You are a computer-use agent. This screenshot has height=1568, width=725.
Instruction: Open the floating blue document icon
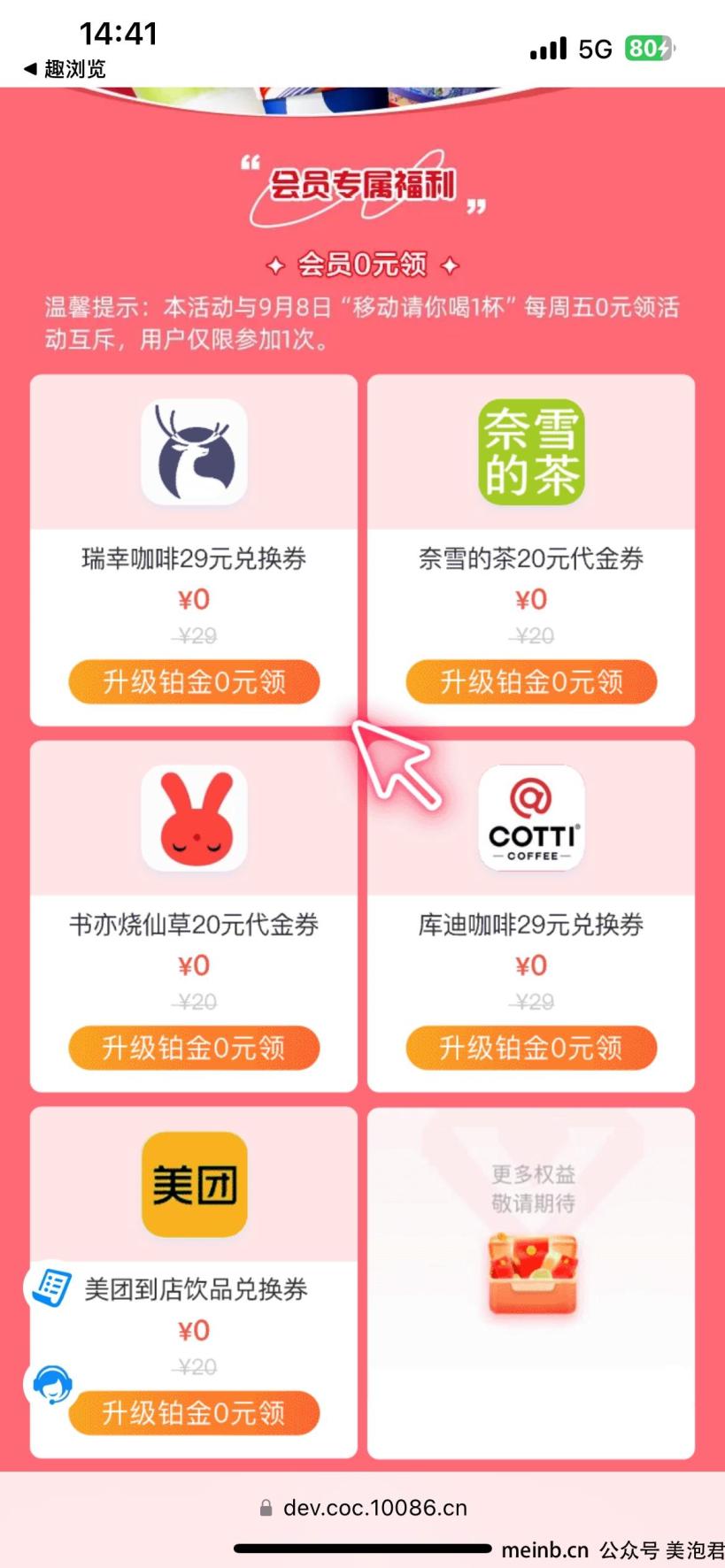(50, 1287)
